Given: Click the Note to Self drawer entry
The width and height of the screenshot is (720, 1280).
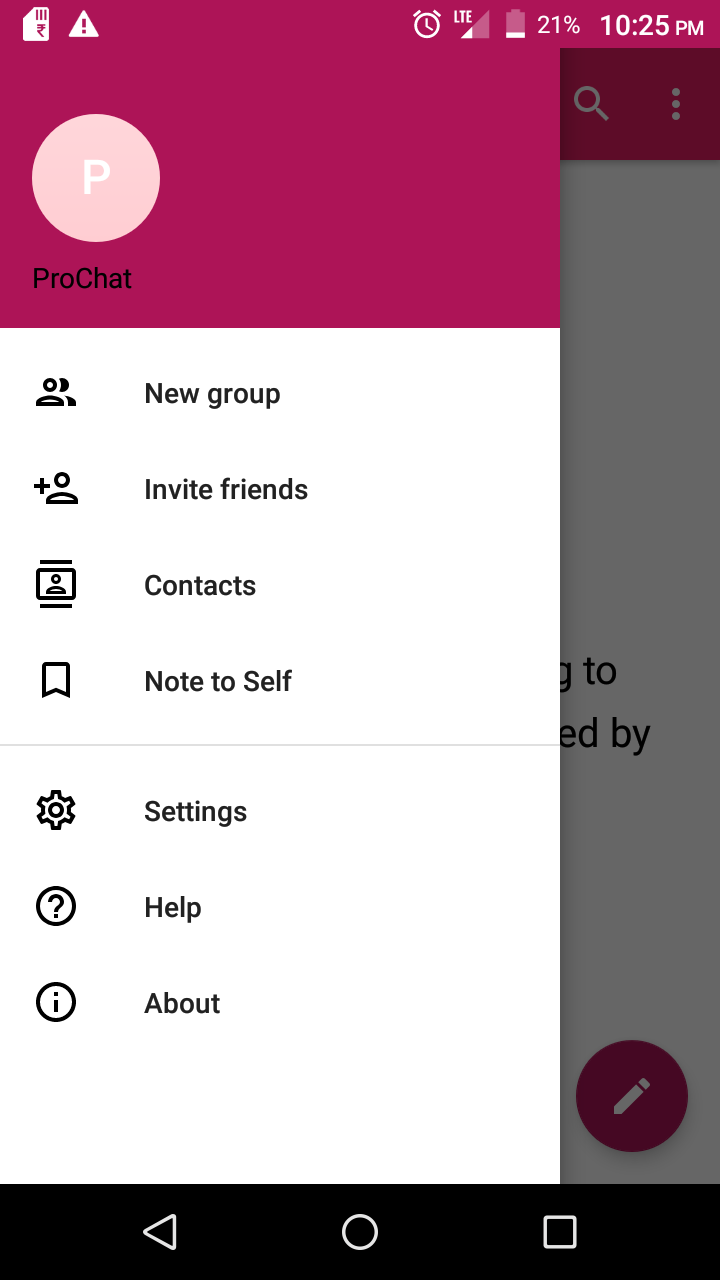Looking at the screenshot, I should (218, 681).
